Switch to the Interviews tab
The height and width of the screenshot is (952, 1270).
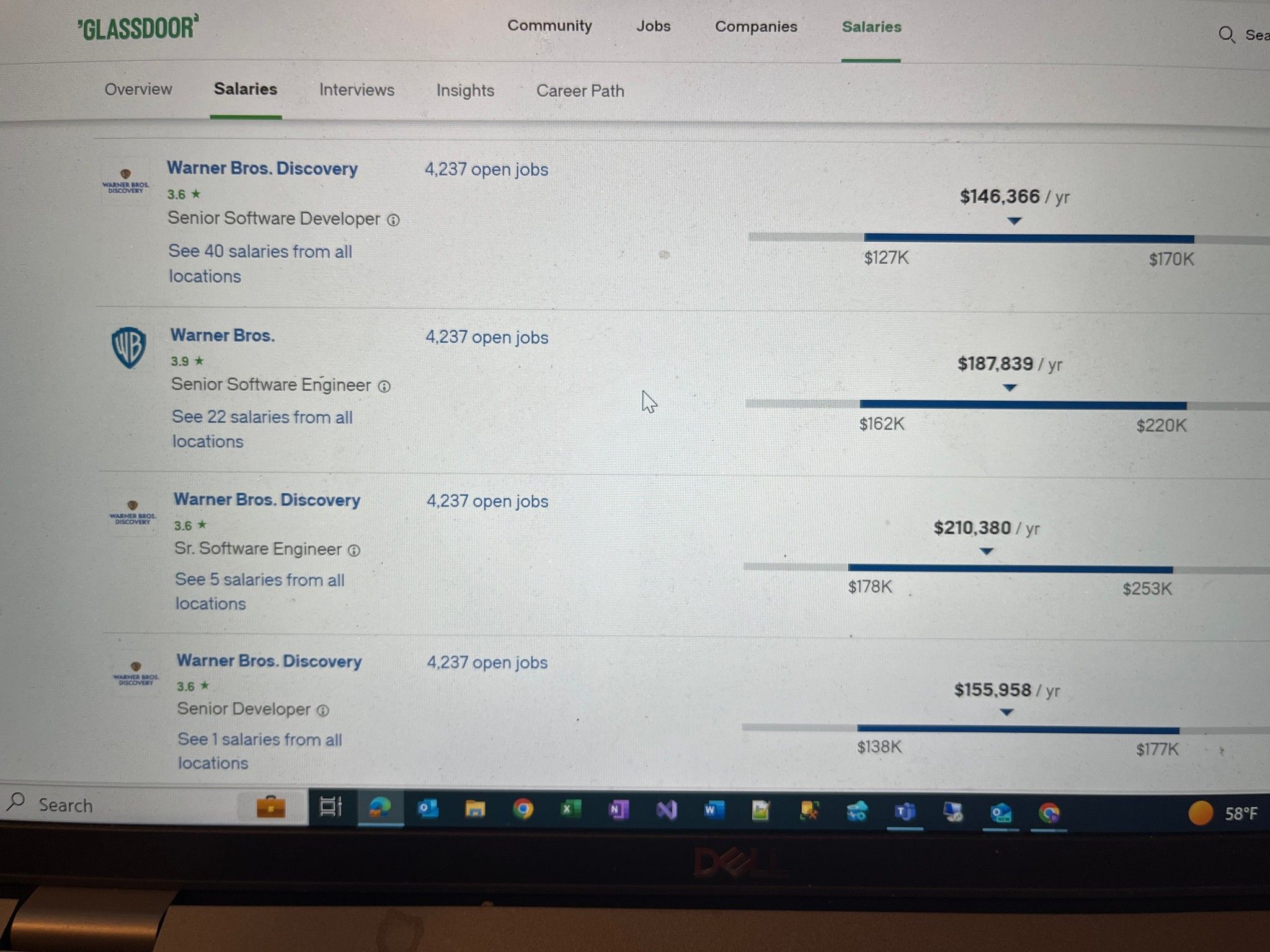(357, 90)
